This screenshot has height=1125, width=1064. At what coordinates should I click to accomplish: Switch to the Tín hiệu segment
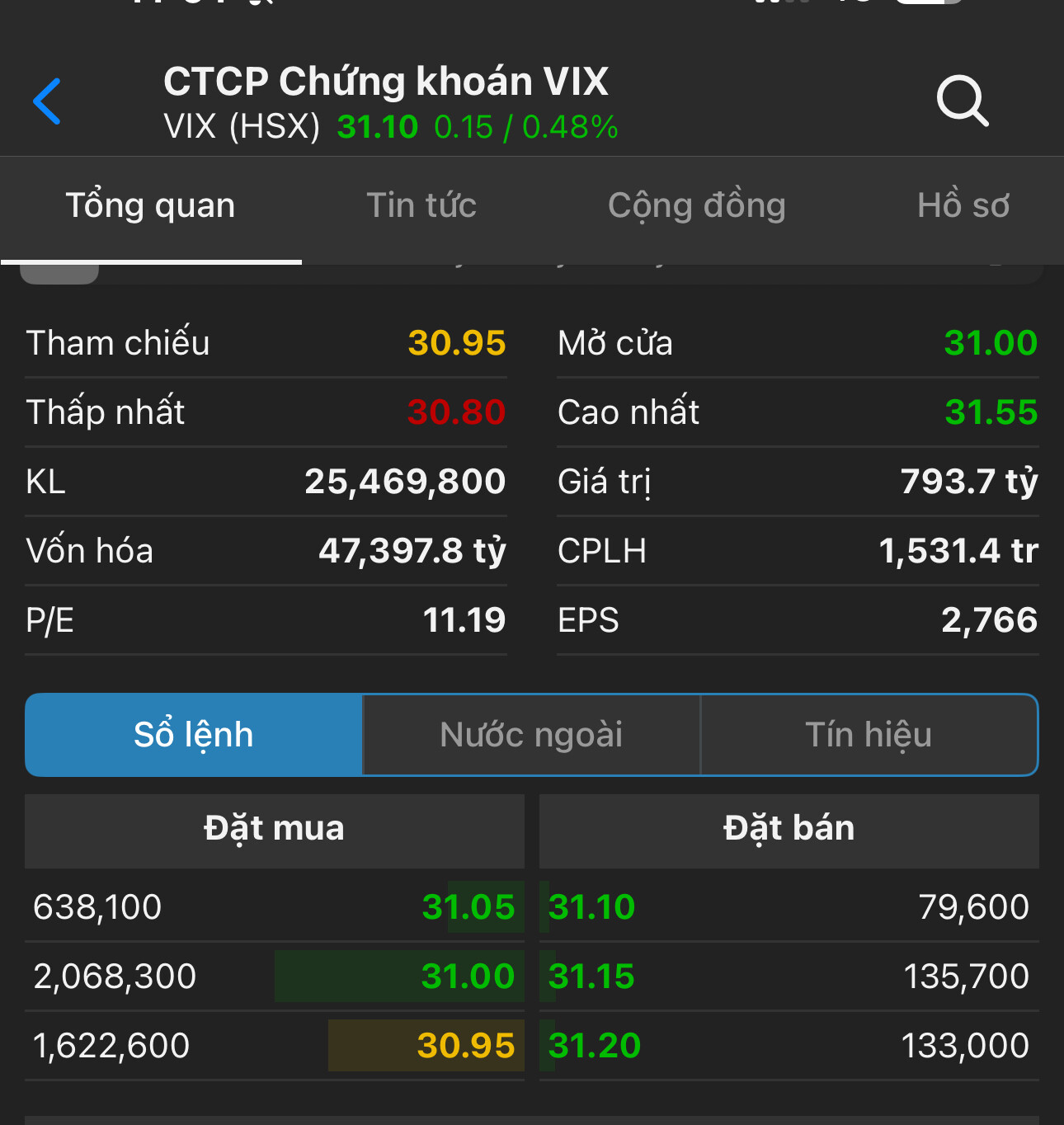click(869, 735)
